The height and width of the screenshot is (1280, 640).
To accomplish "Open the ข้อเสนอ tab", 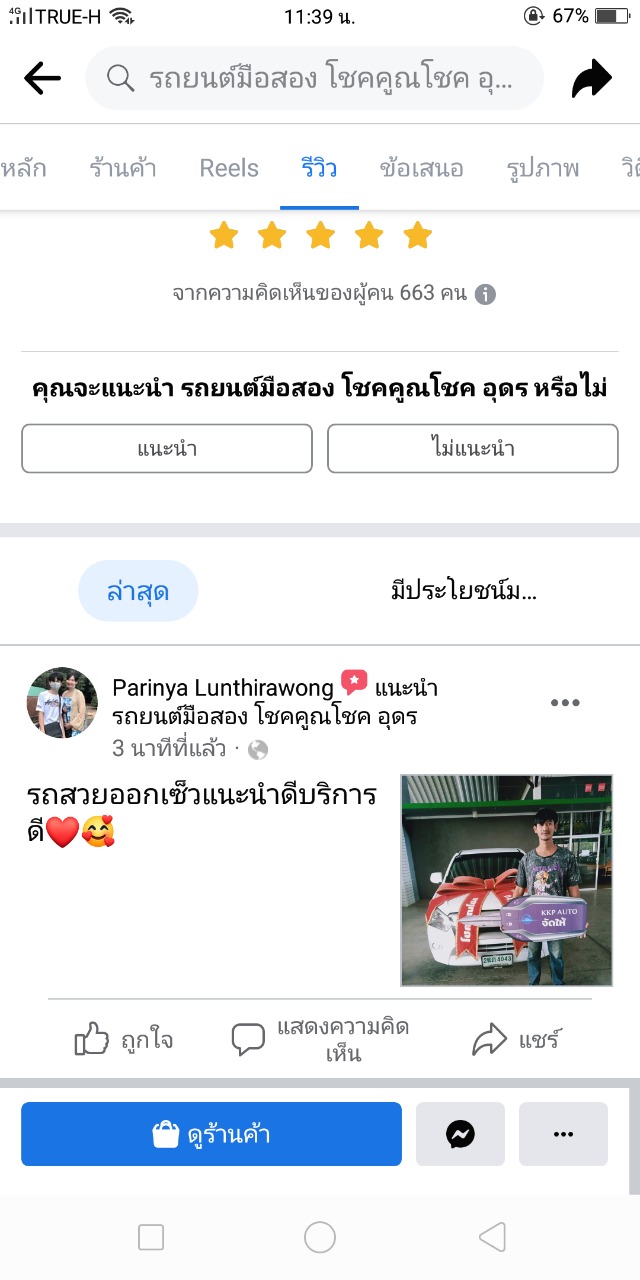I will coord(421,168).
